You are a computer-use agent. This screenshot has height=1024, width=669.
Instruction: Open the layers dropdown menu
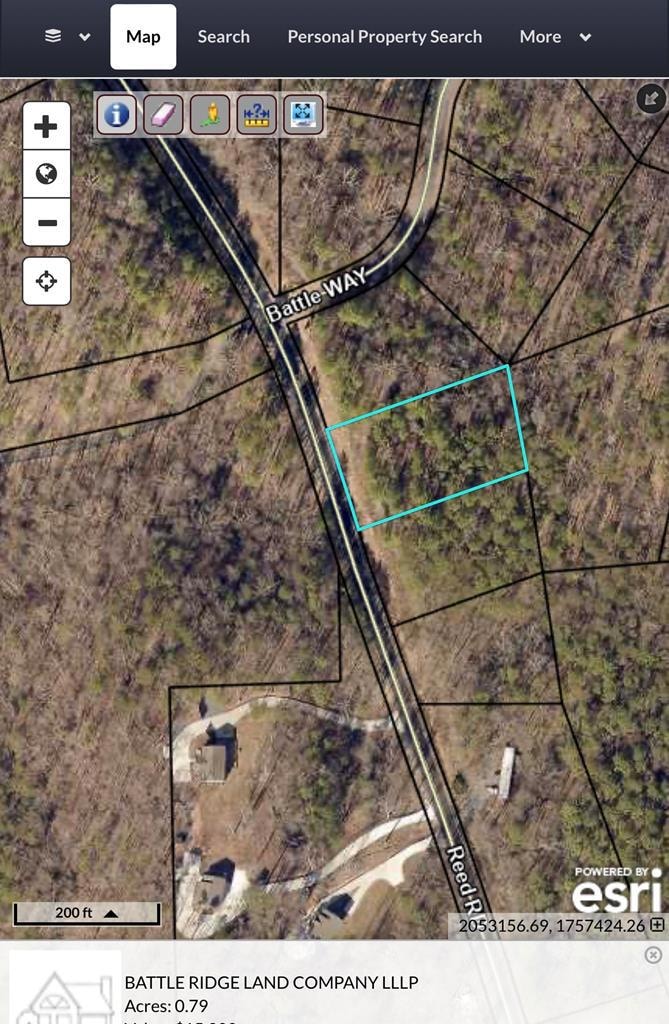click(67, 36)
